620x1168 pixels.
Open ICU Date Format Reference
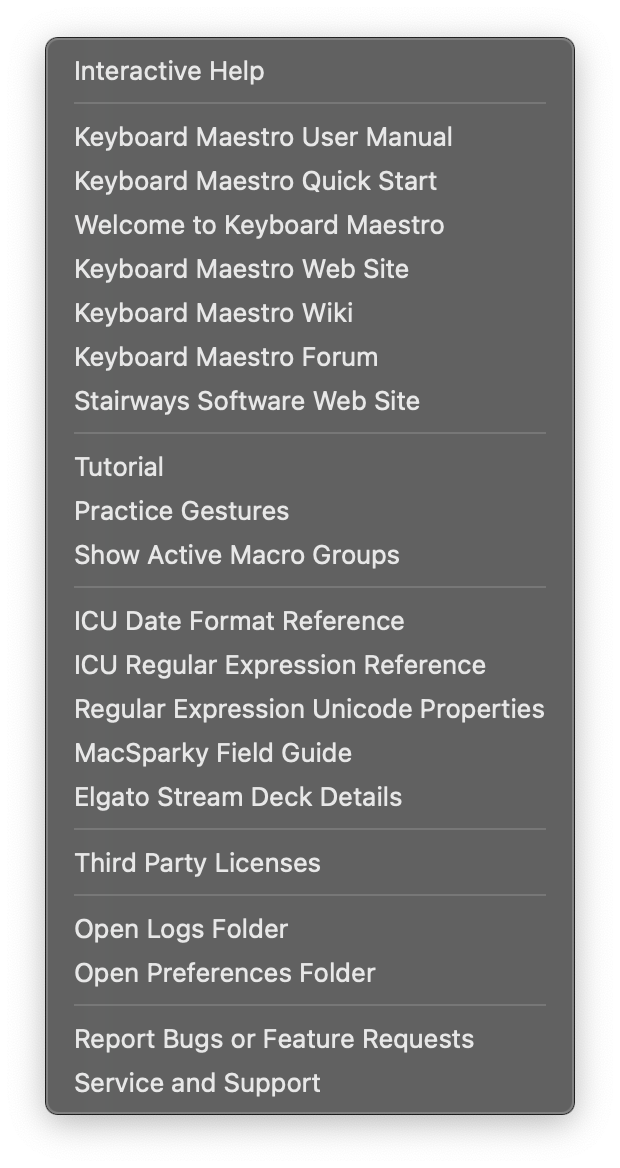(x=239, y=621)
